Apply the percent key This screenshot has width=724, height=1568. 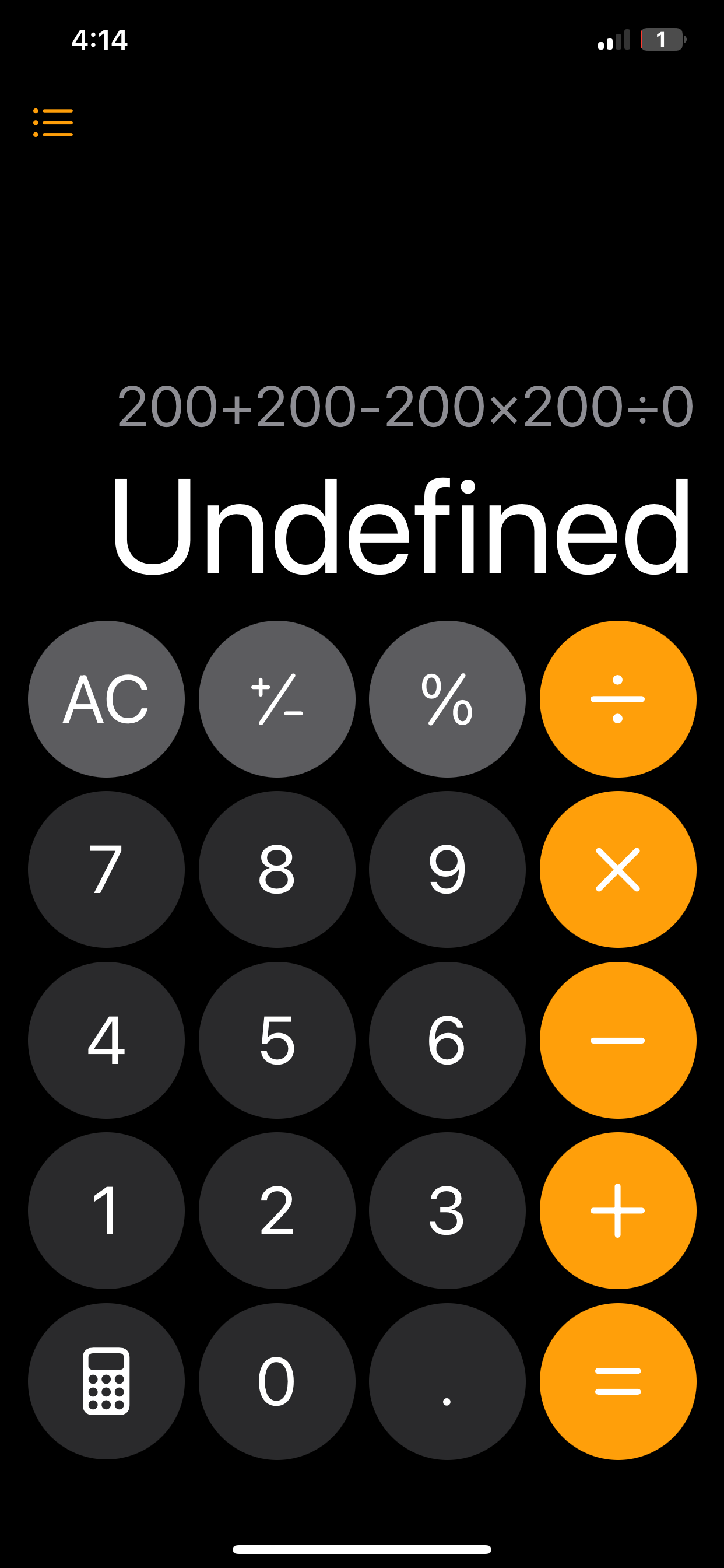(x=447, y=699)
